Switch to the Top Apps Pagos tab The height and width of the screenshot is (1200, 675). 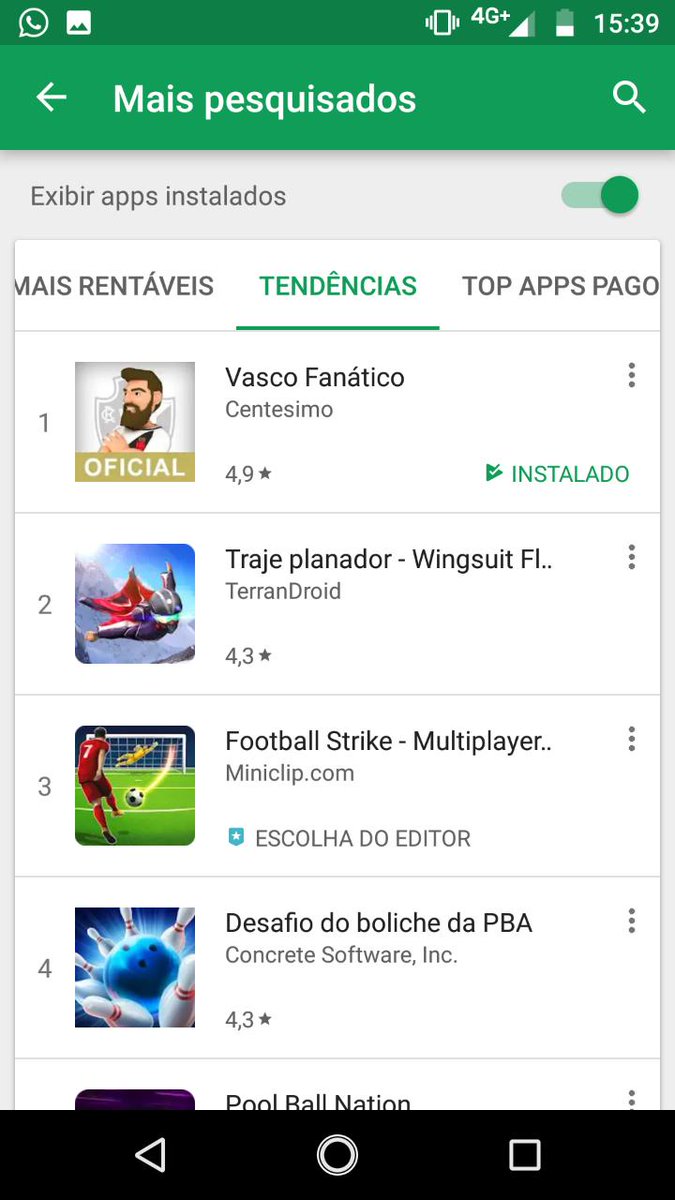[x=560, y=286]
